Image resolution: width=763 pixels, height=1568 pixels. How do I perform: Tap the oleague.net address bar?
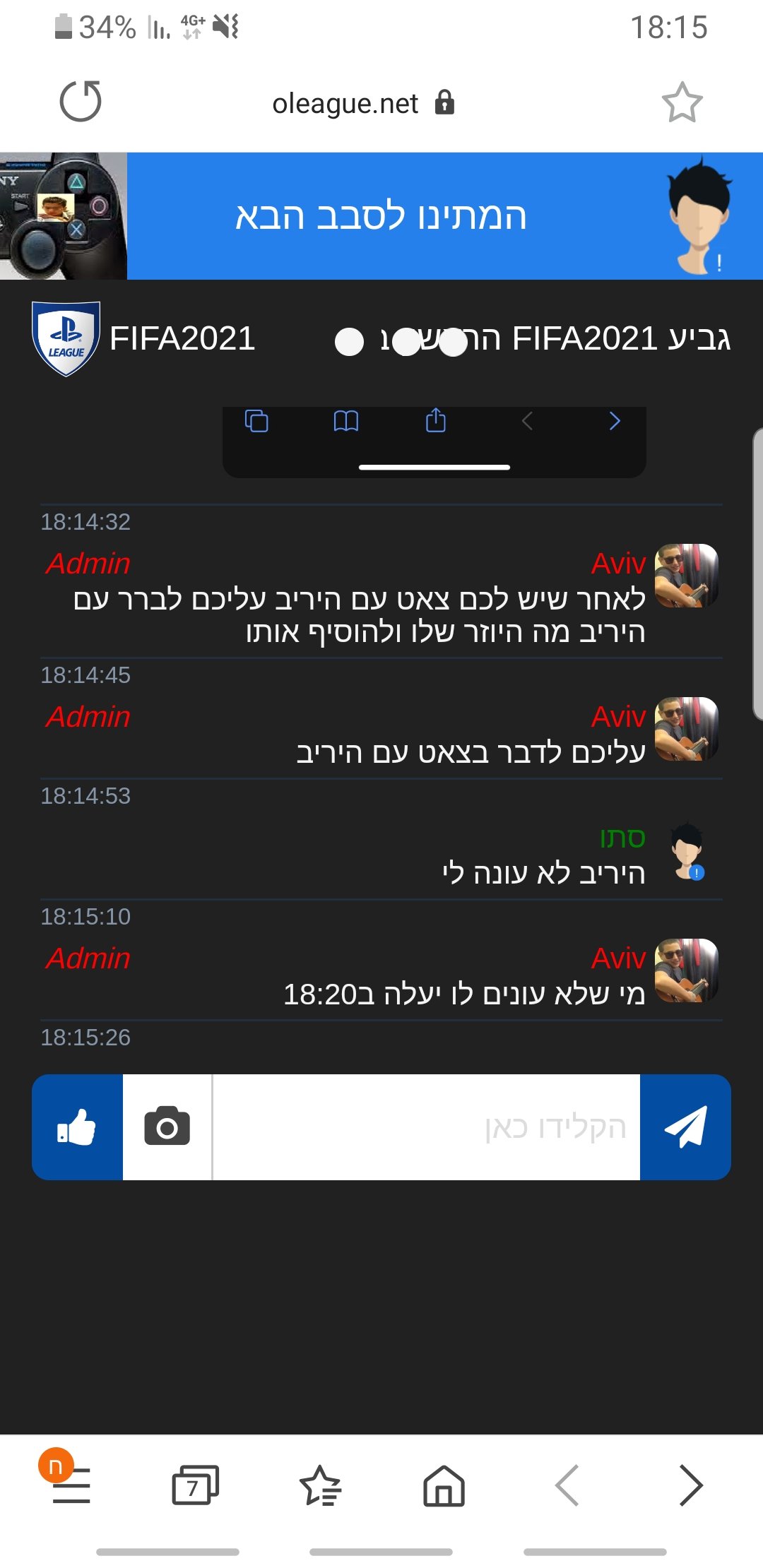pyautogui.click(x=363, y=103)
